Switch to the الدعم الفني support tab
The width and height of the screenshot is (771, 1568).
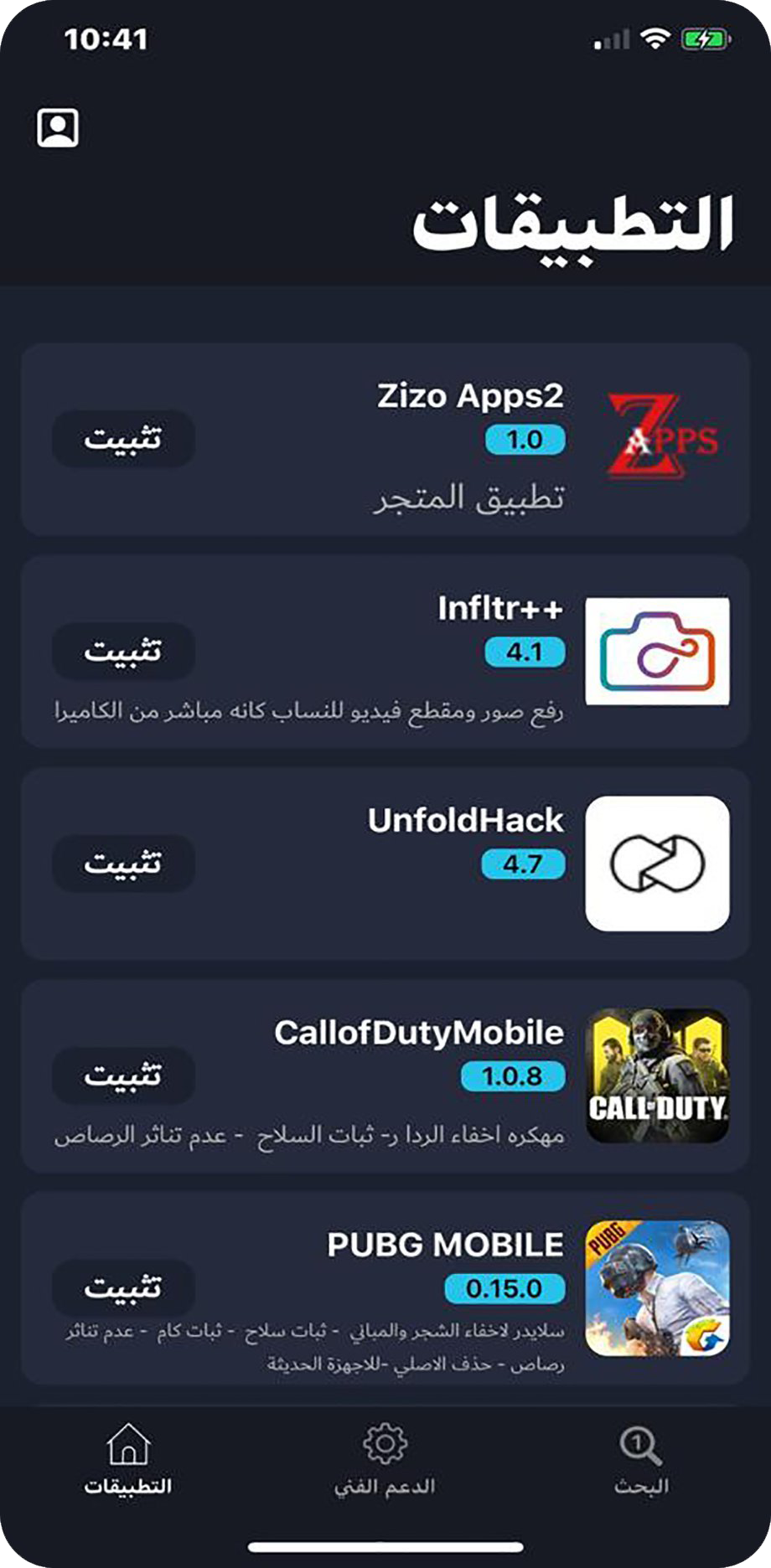click(385, 1461)
